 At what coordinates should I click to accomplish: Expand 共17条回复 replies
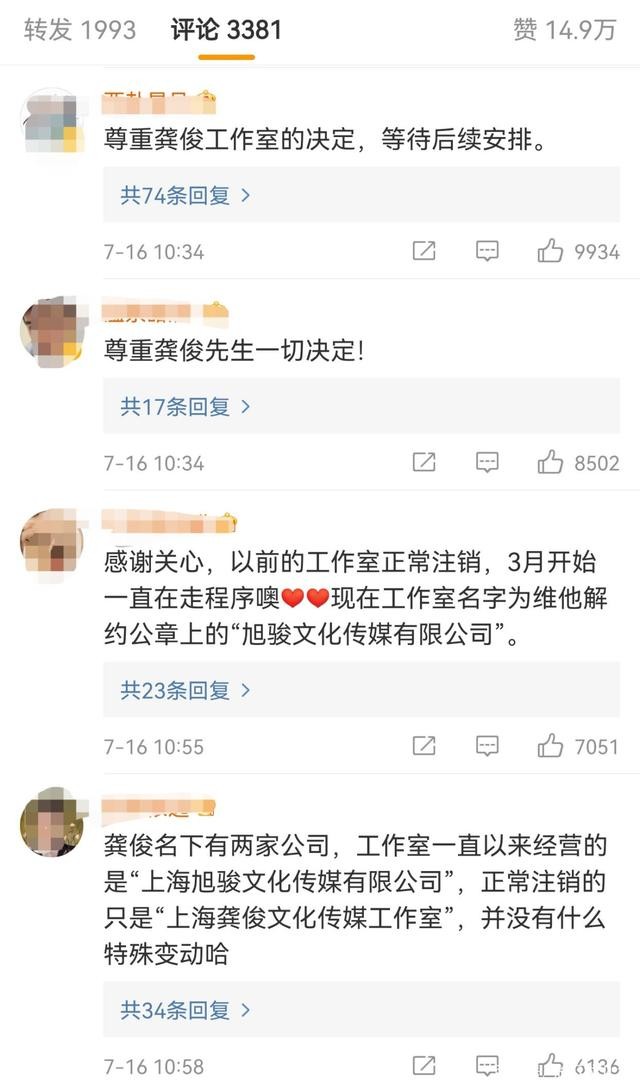click(185, 407)
